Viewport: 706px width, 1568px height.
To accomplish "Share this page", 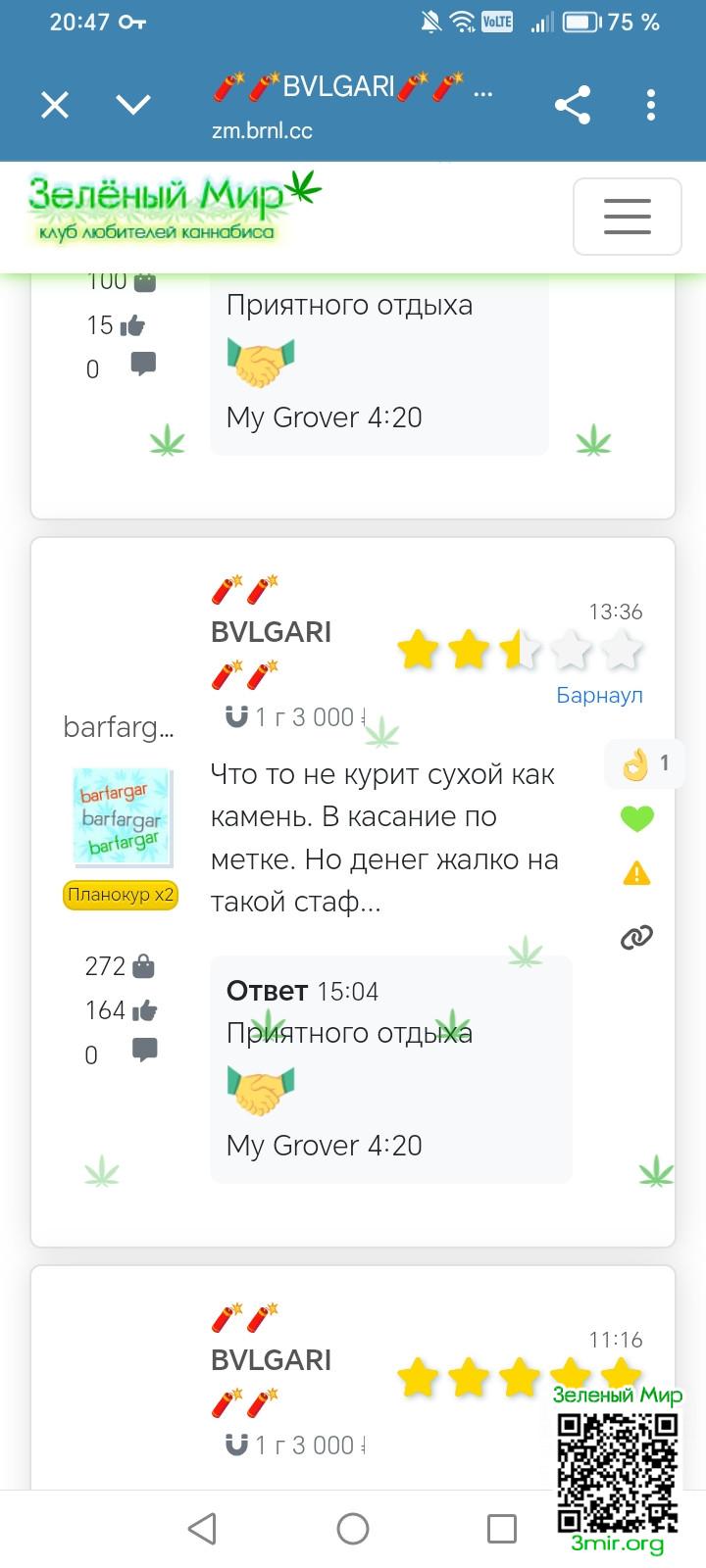I will click(x=573, y=105).
